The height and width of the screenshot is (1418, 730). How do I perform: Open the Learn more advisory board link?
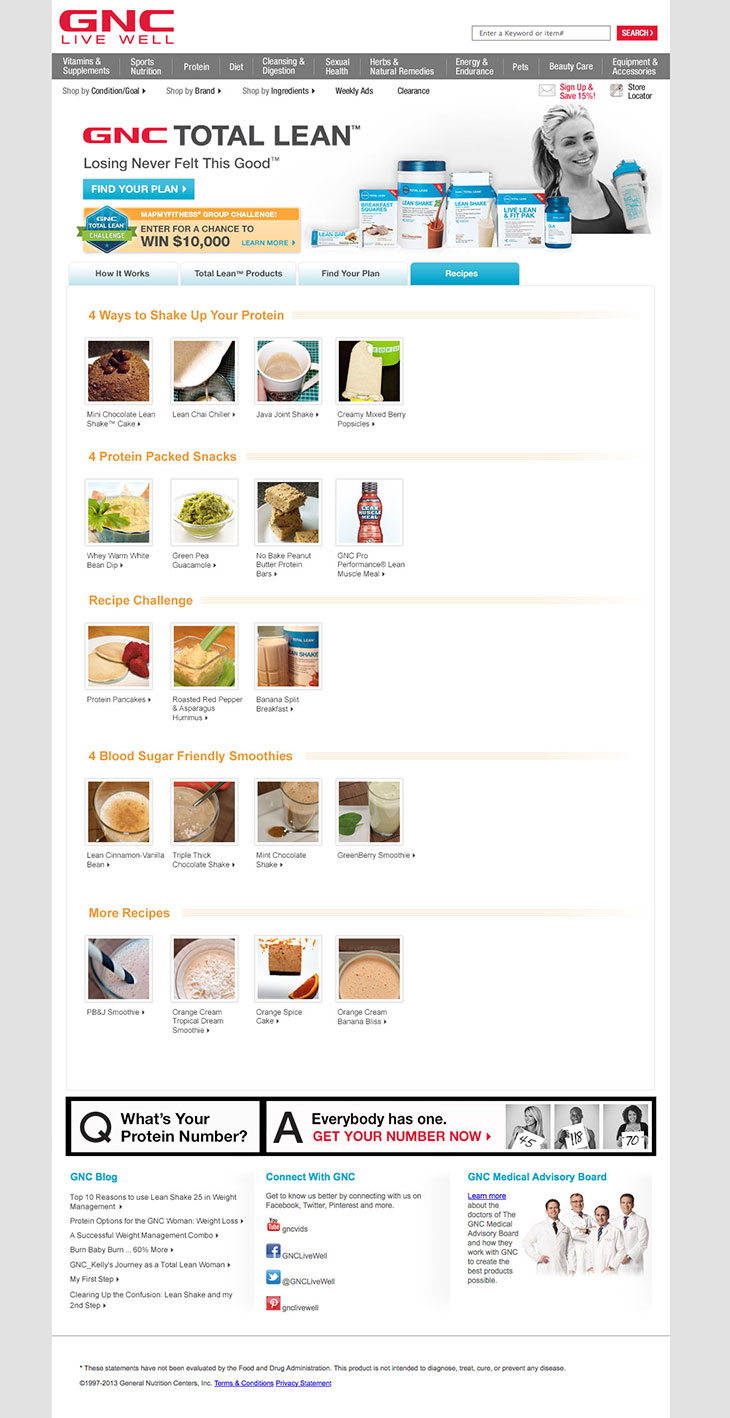486,1196
